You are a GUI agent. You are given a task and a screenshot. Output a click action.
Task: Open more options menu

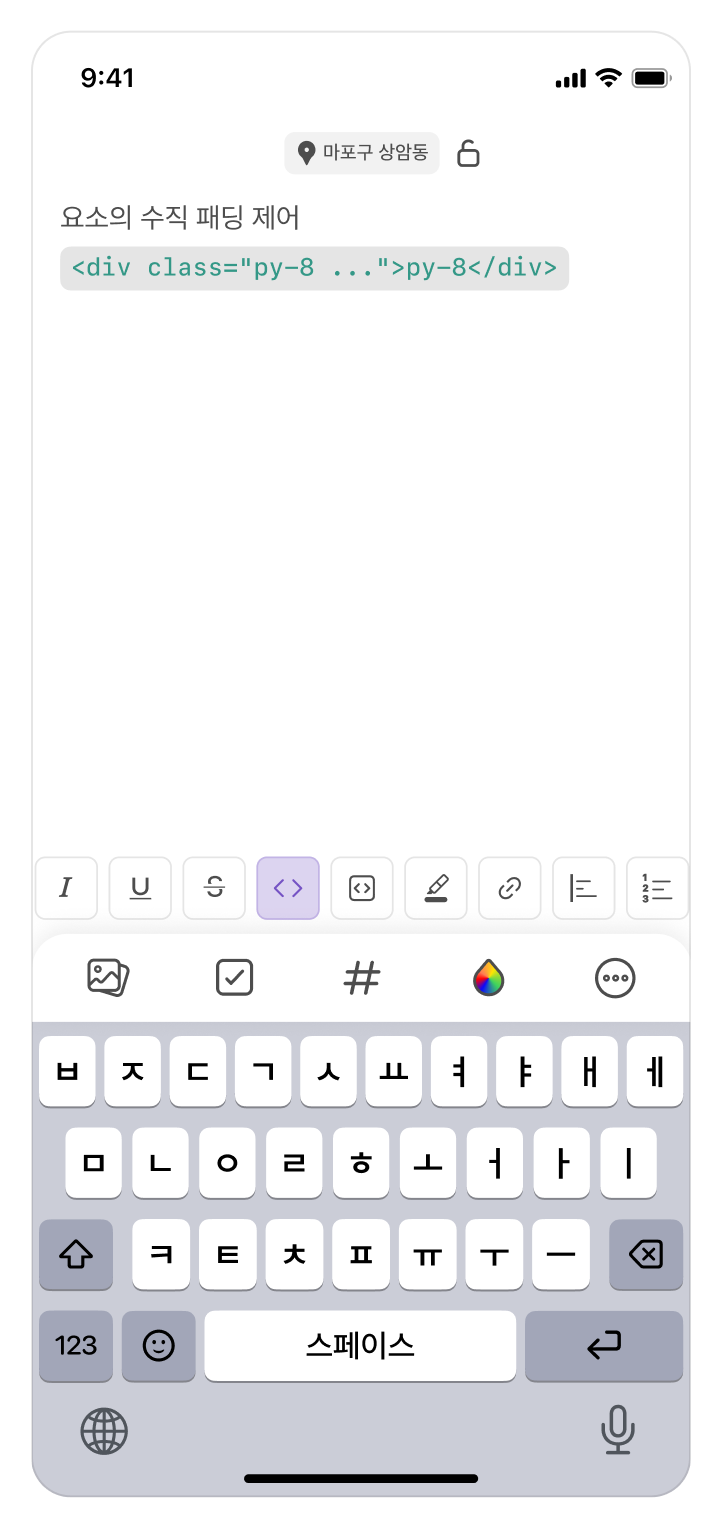click(x=615, y=977)
